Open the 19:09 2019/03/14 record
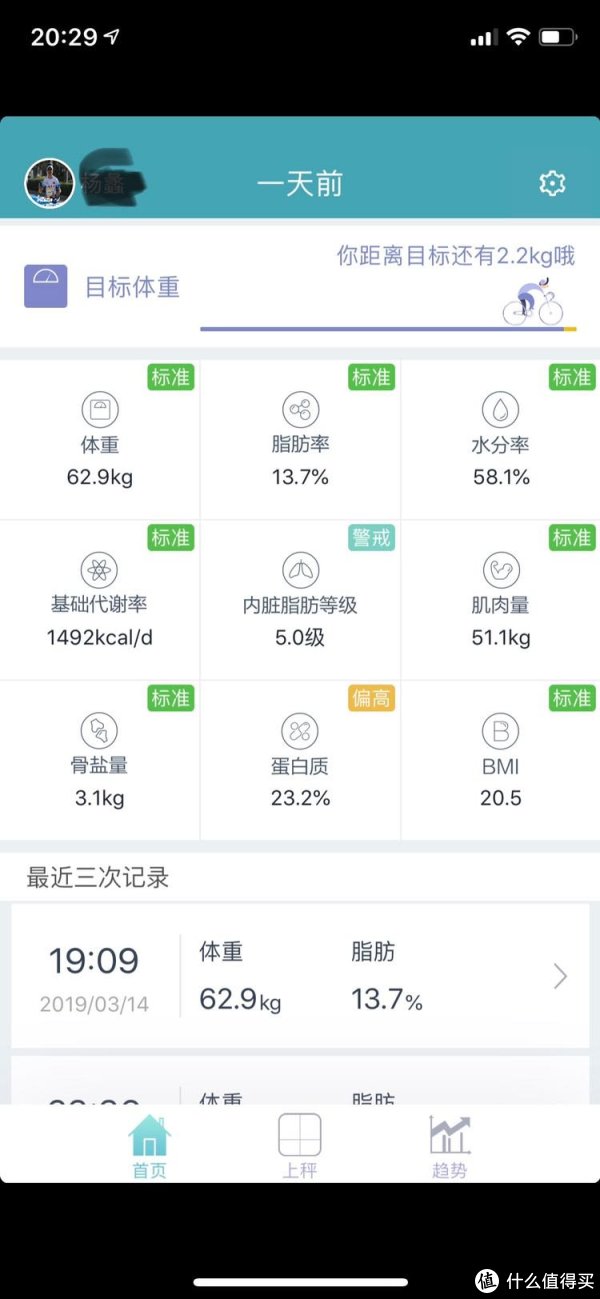Viewport: 600px width, 1299px height. 300,975
